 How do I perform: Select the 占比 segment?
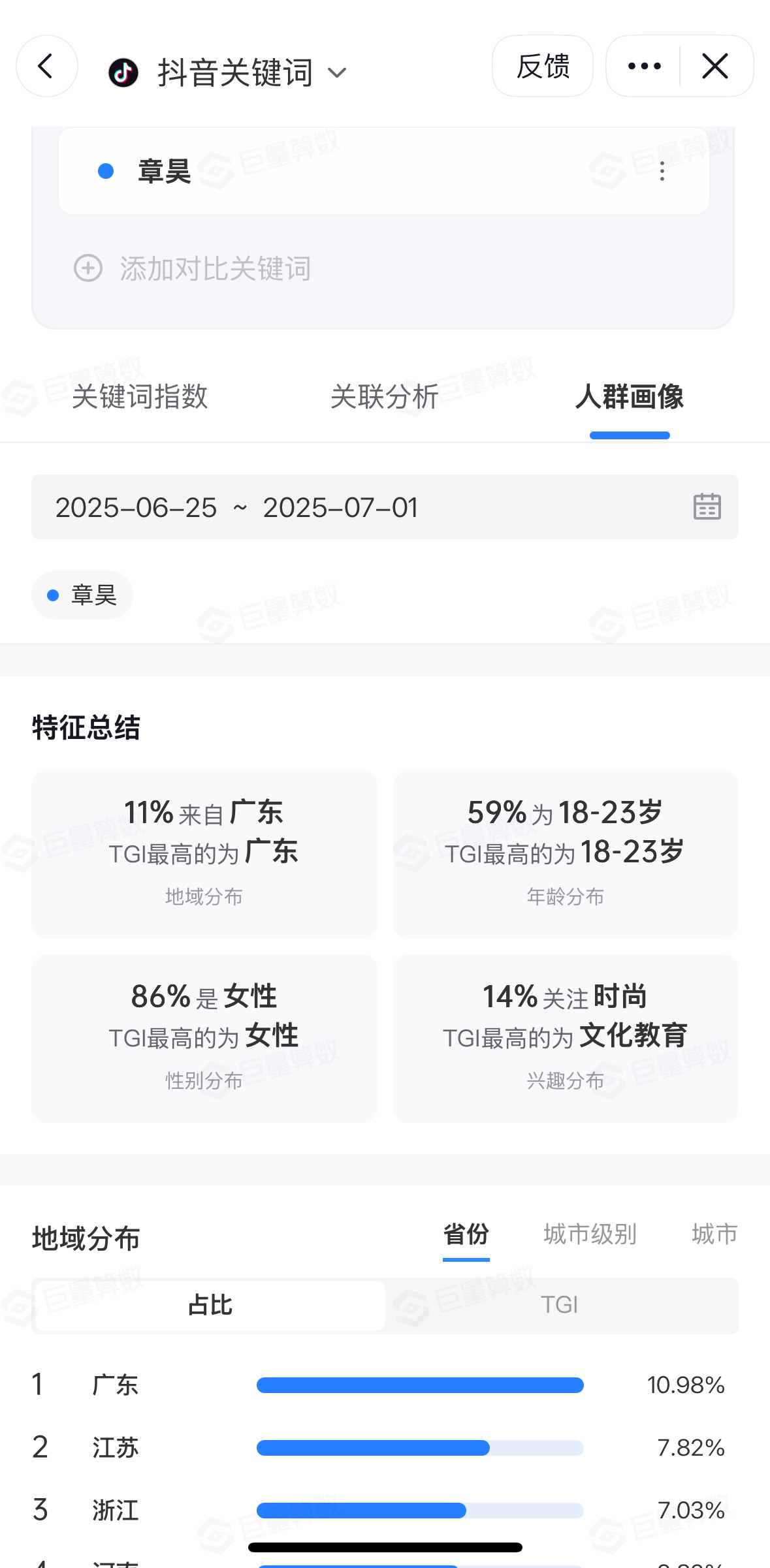(x=210, y=1306)
